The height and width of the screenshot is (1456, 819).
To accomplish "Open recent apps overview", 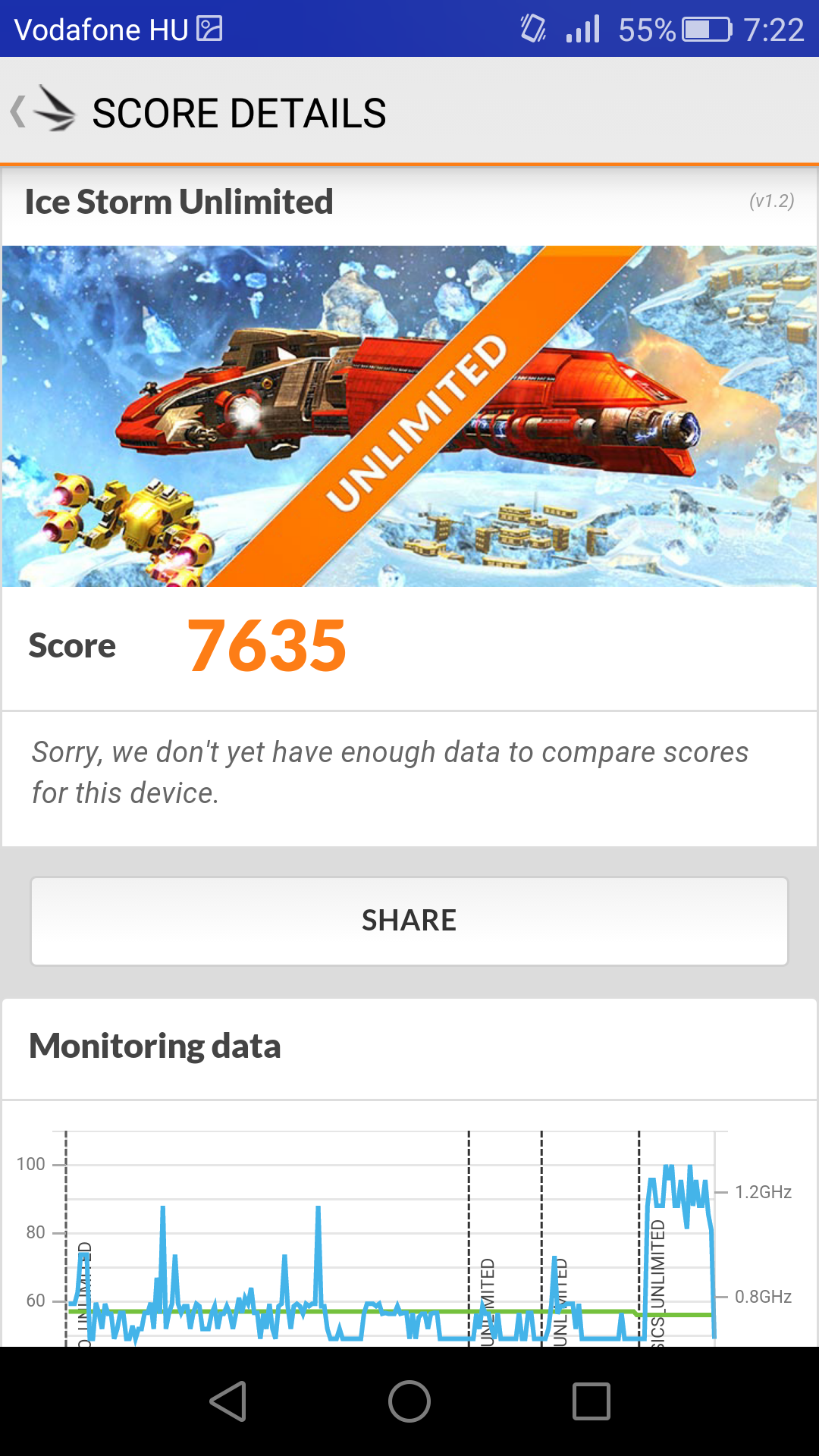I will tap(591, 1401).
